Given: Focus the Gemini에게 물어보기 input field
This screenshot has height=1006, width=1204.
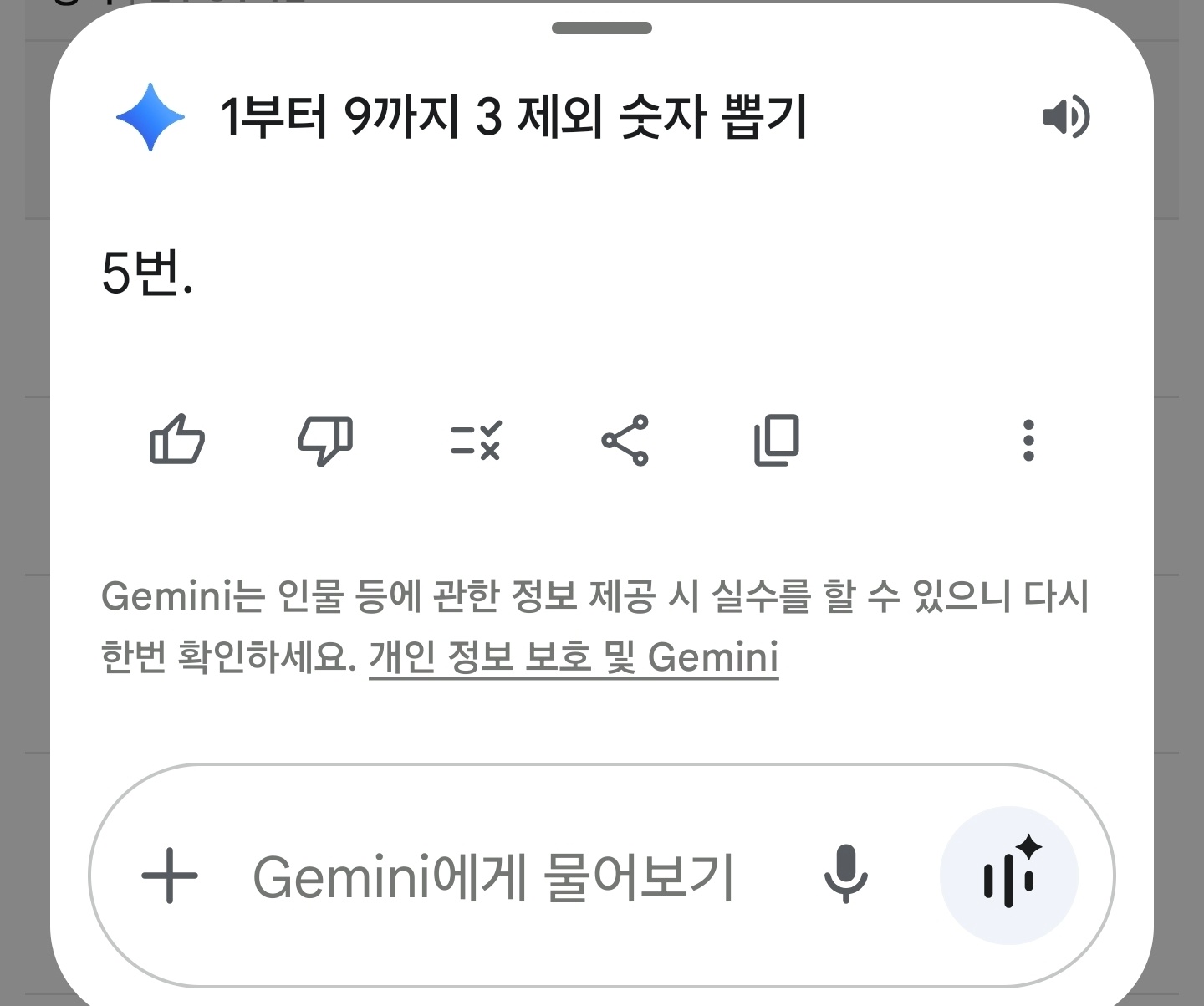Looking at the screenshot, I should pyautogui.click(x=493, y=877).
